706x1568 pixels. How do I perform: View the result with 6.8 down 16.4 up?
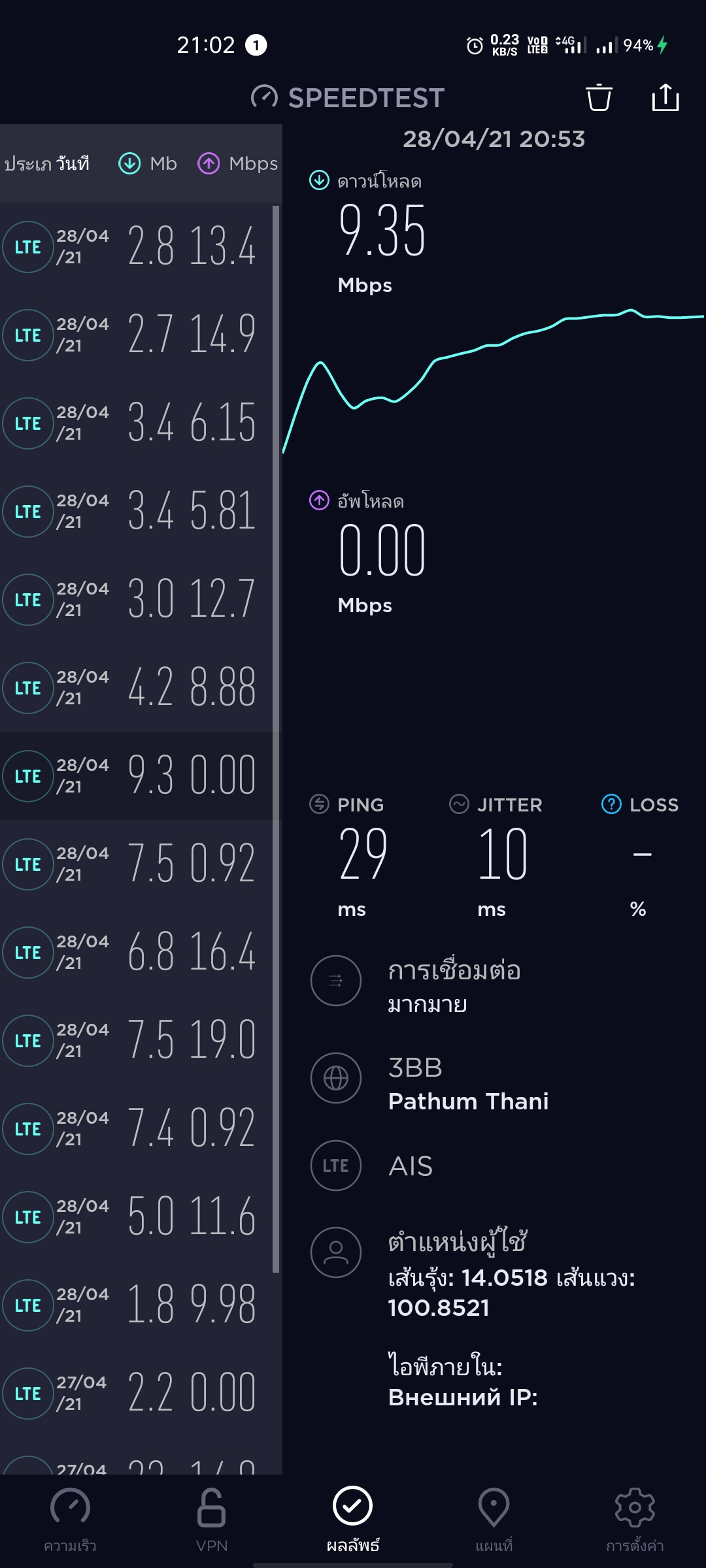point(136,953)
